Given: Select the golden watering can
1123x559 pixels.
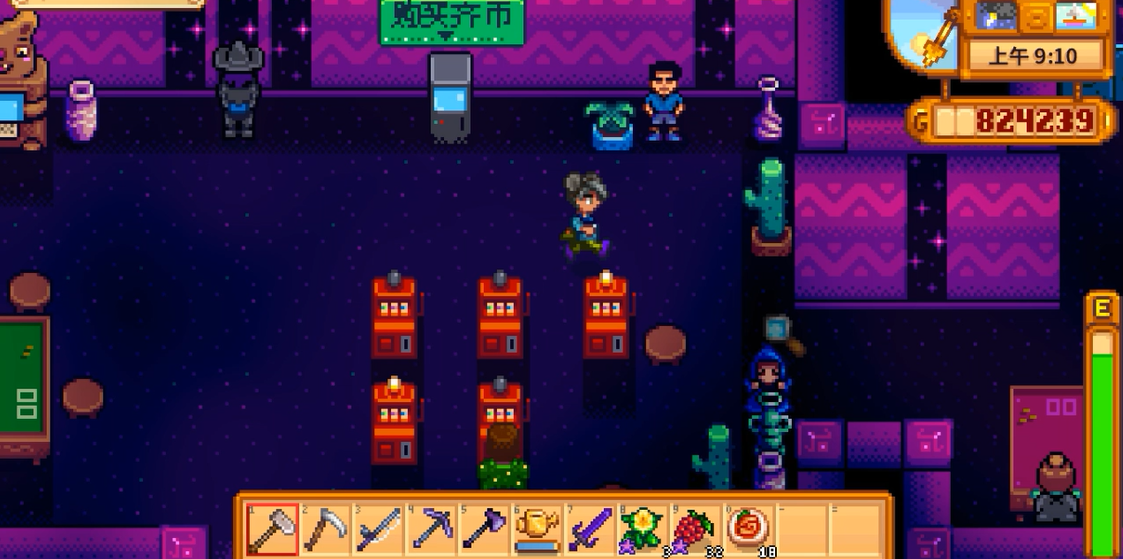Looking at the screenshot, I should [537, 529].
